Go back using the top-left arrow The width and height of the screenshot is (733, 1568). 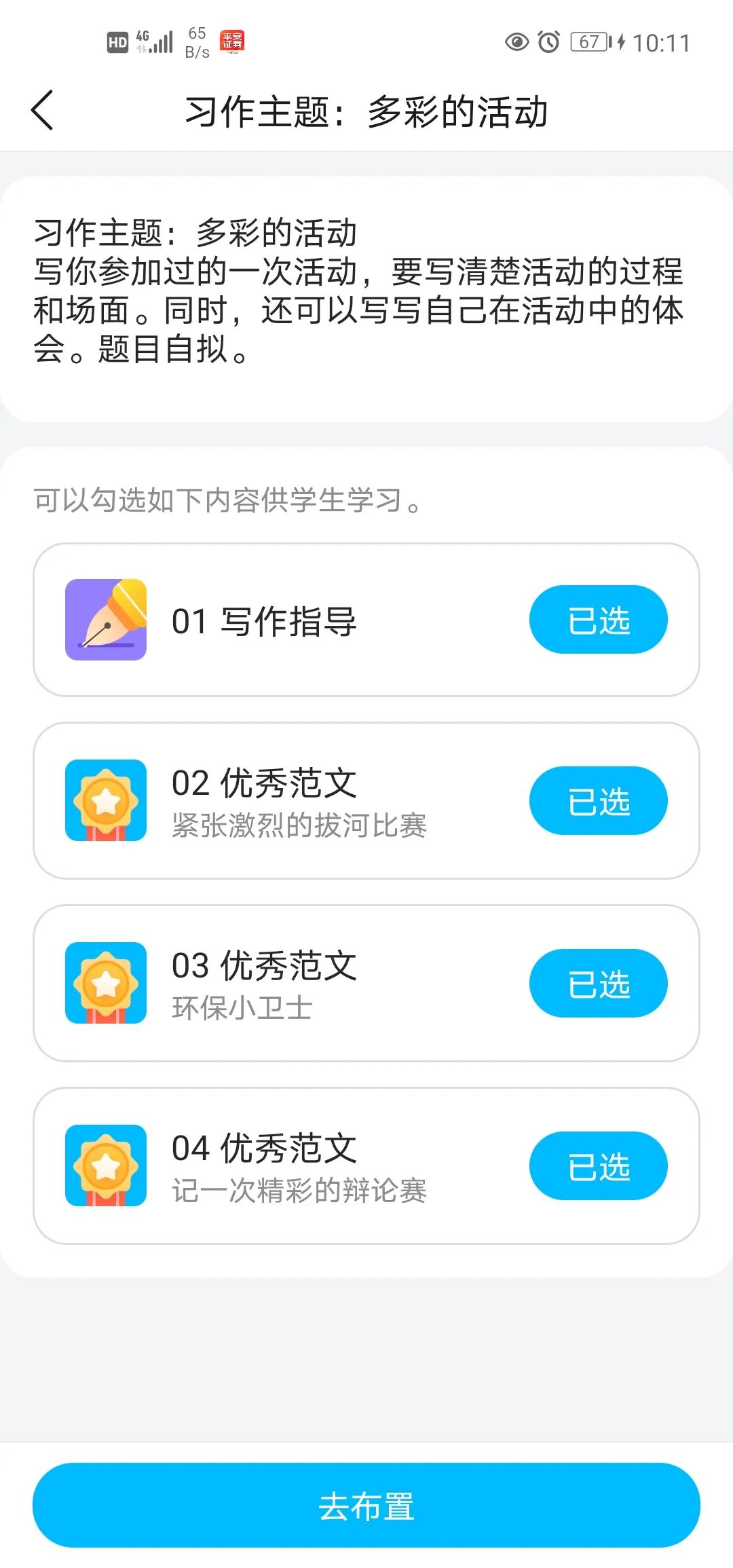42,111
